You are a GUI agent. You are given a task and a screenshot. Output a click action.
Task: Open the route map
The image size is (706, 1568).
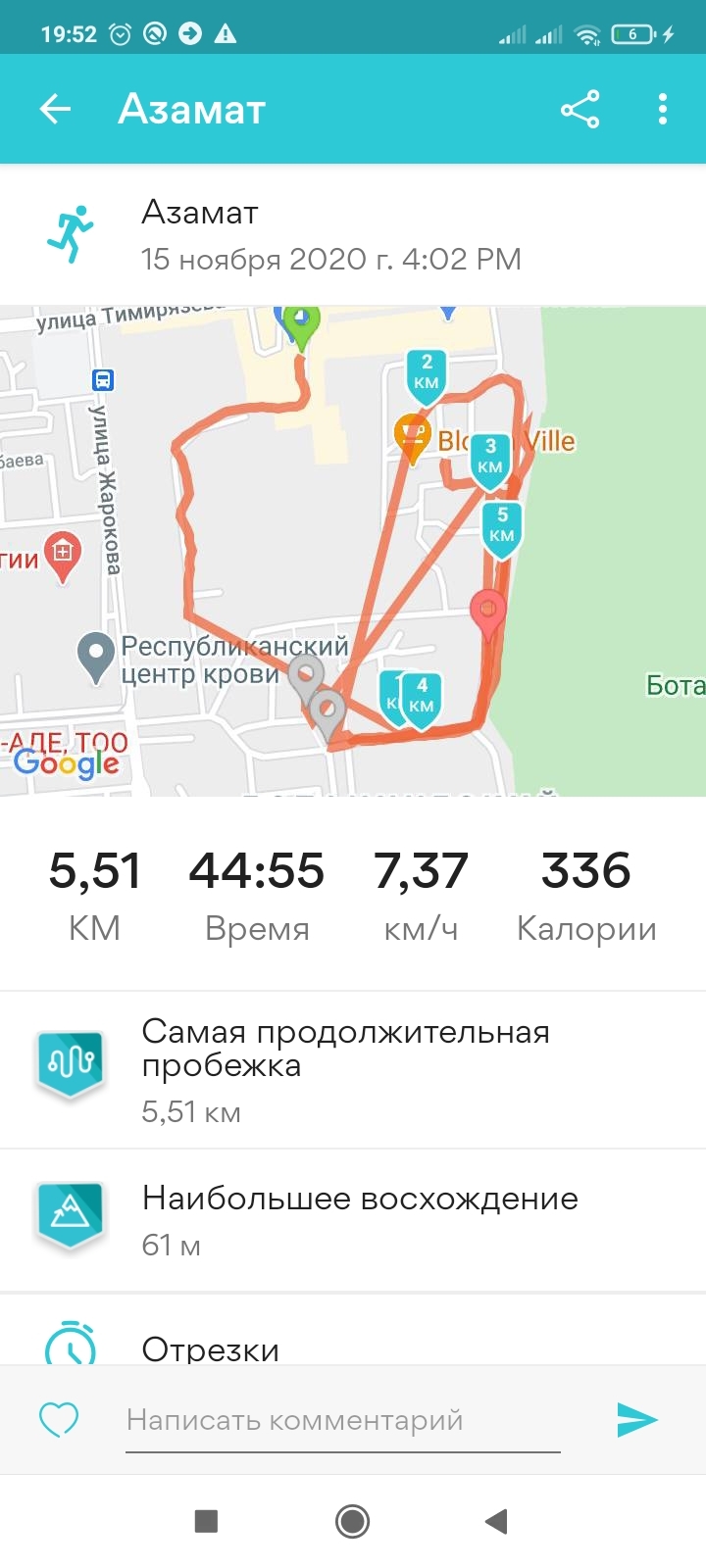353,549
